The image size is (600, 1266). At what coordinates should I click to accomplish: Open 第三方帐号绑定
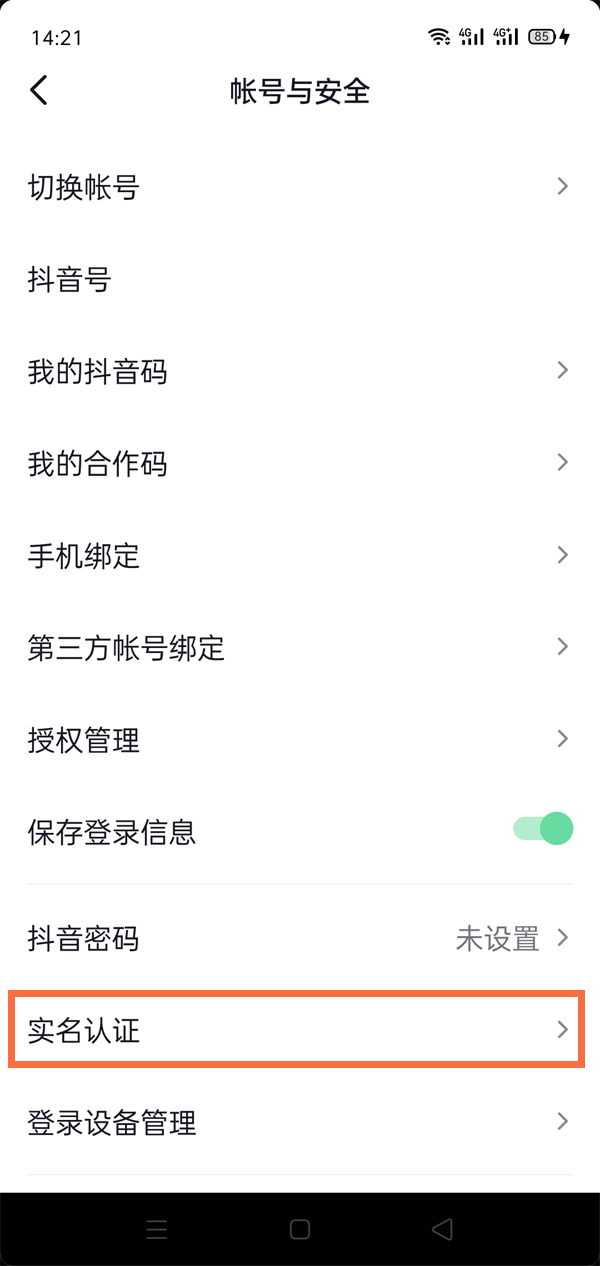(x=300, y=647)
